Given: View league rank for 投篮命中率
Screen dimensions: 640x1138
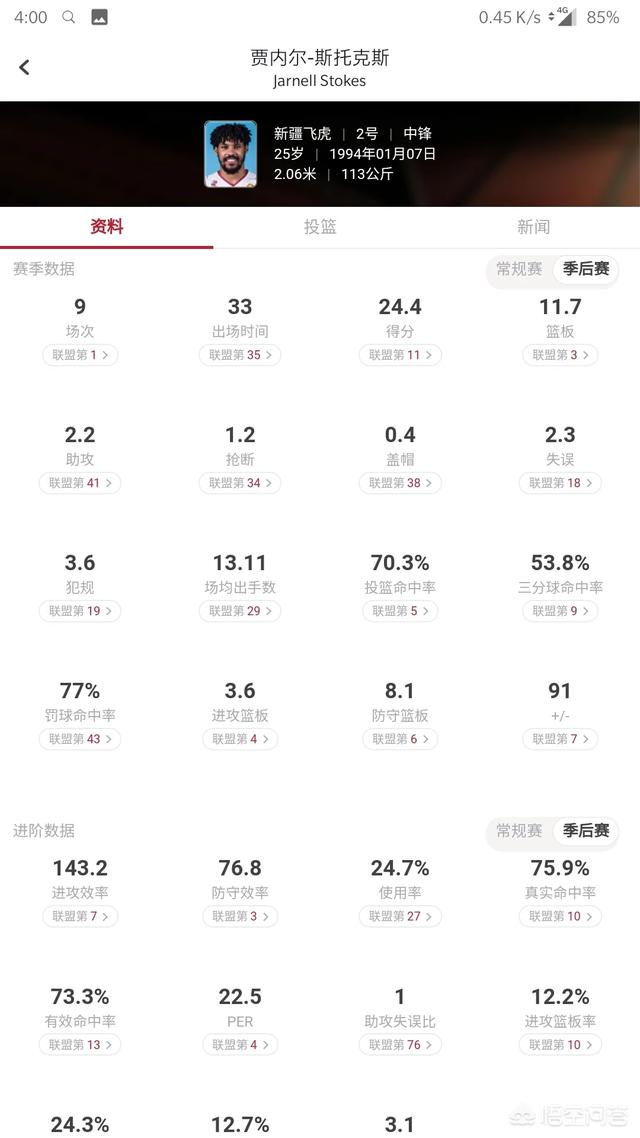Looking at the screenshot, I should (400, 611).
